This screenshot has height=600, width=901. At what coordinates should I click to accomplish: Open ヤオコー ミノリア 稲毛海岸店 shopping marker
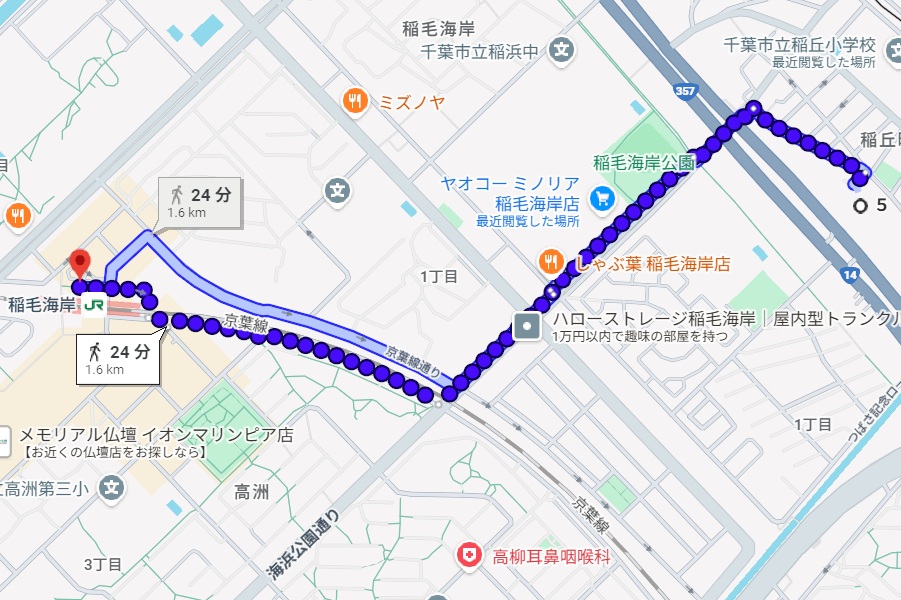pyautogui.click(x=601, y=198)
